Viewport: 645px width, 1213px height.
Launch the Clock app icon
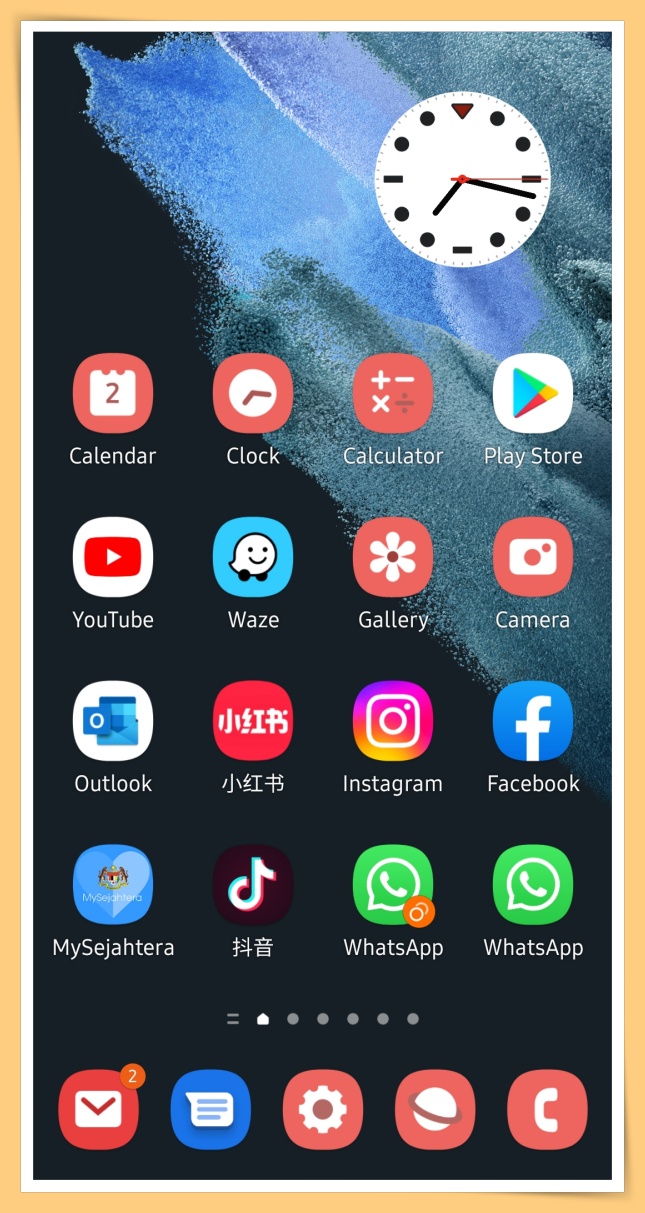tap(253, 394)
